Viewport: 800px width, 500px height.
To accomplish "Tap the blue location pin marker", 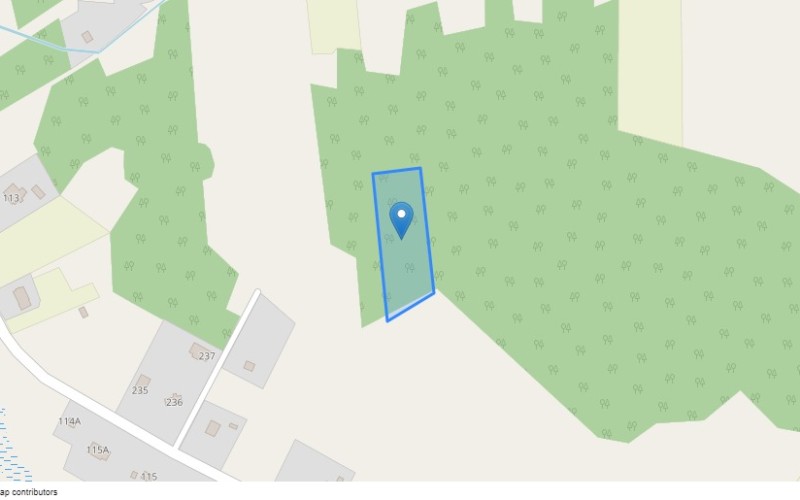I will coord(401,217).
